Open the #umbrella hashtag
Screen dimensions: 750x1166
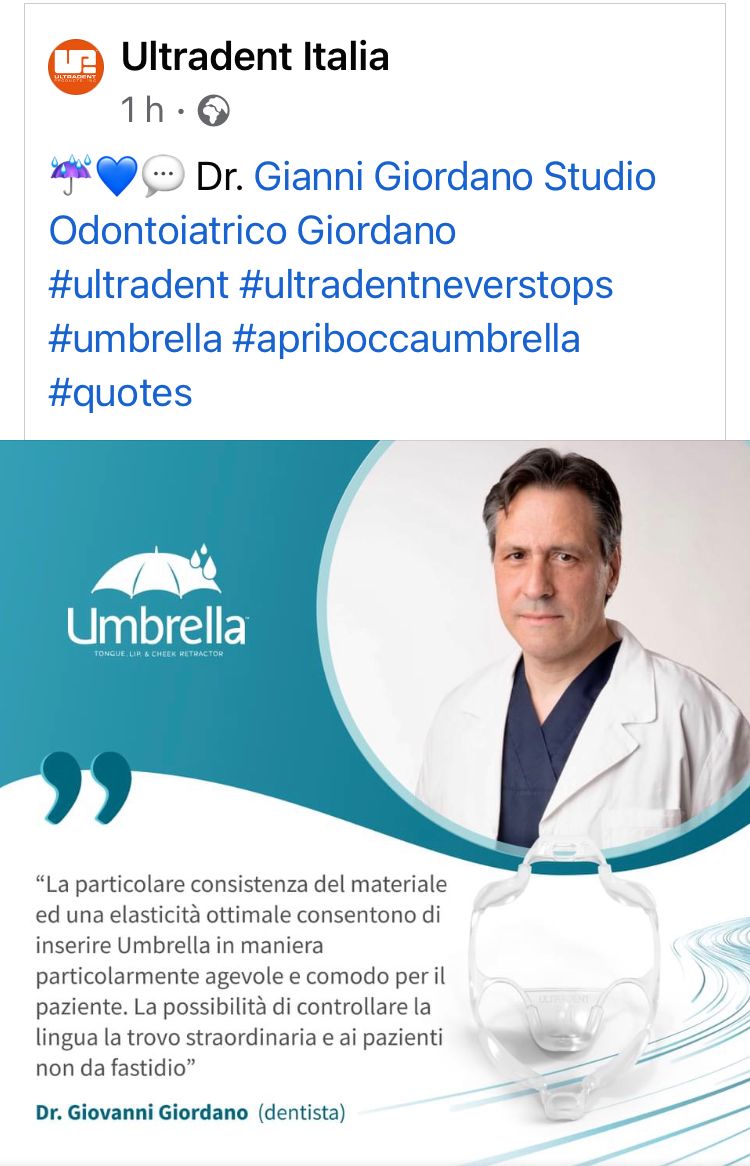[x=135, y=339]
